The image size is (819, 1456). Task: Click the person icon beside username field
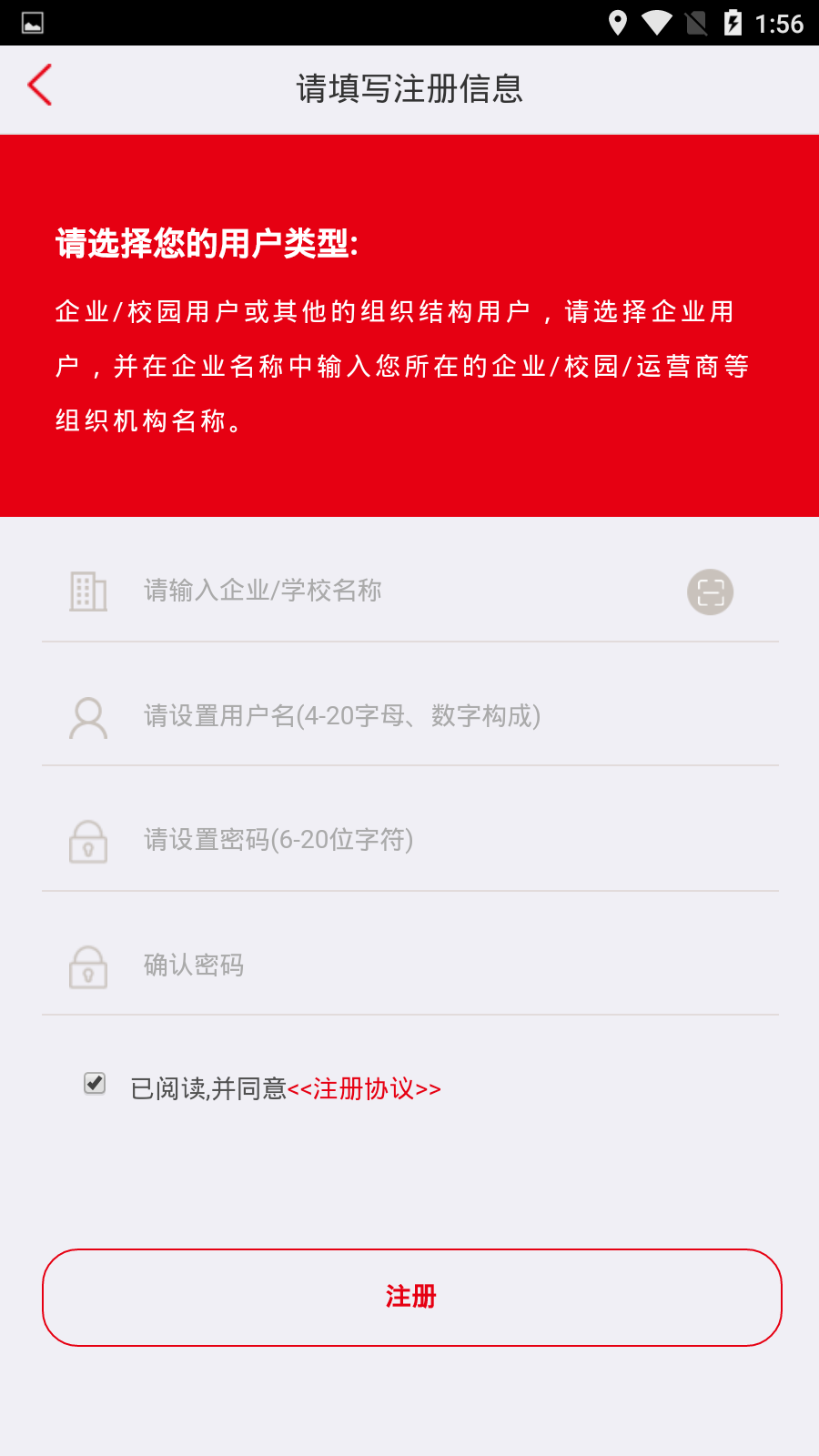click(x=88, y=716)
